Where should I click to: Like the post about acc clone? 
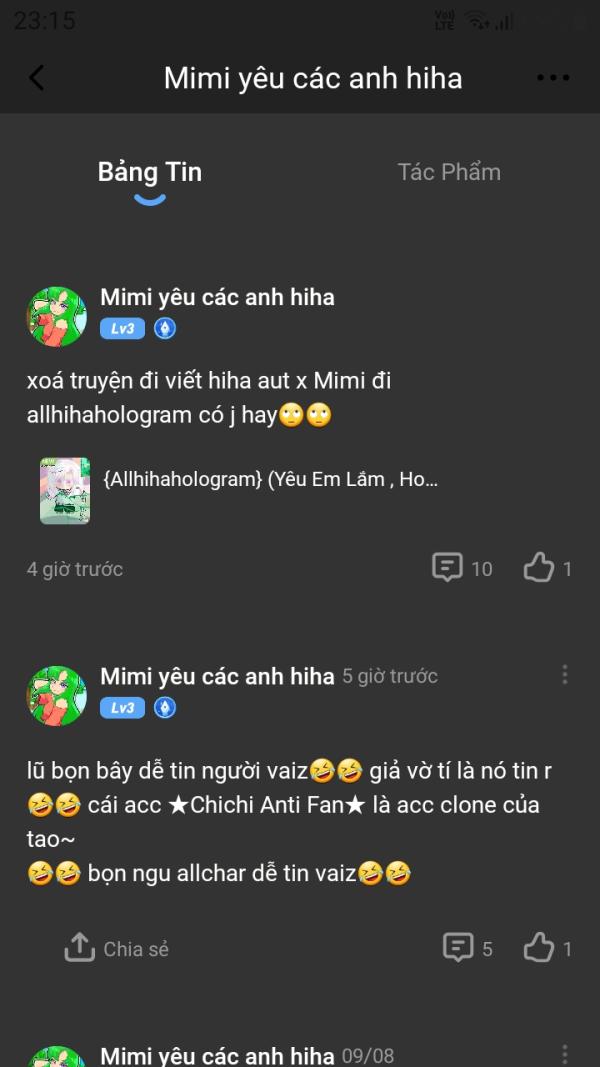click(546, 948)
